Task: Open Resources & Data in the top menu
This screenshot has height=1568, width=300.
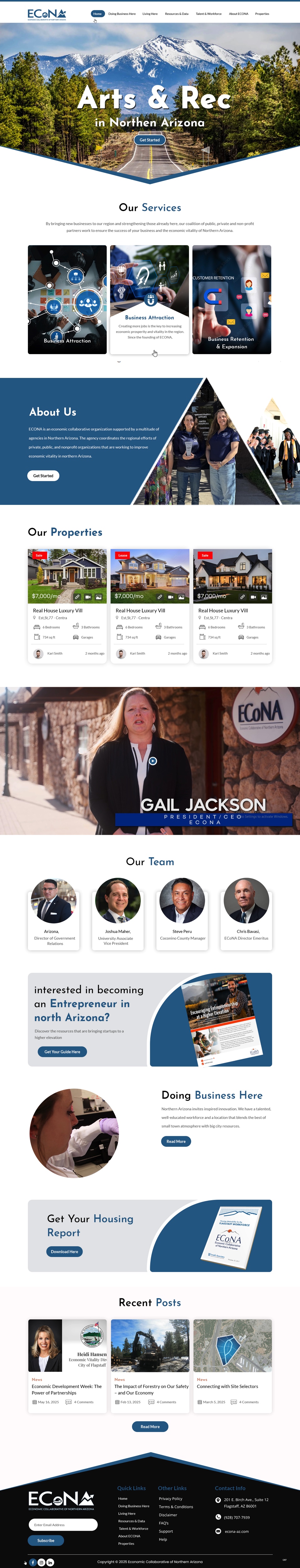Action: click(x=176, y=13)
